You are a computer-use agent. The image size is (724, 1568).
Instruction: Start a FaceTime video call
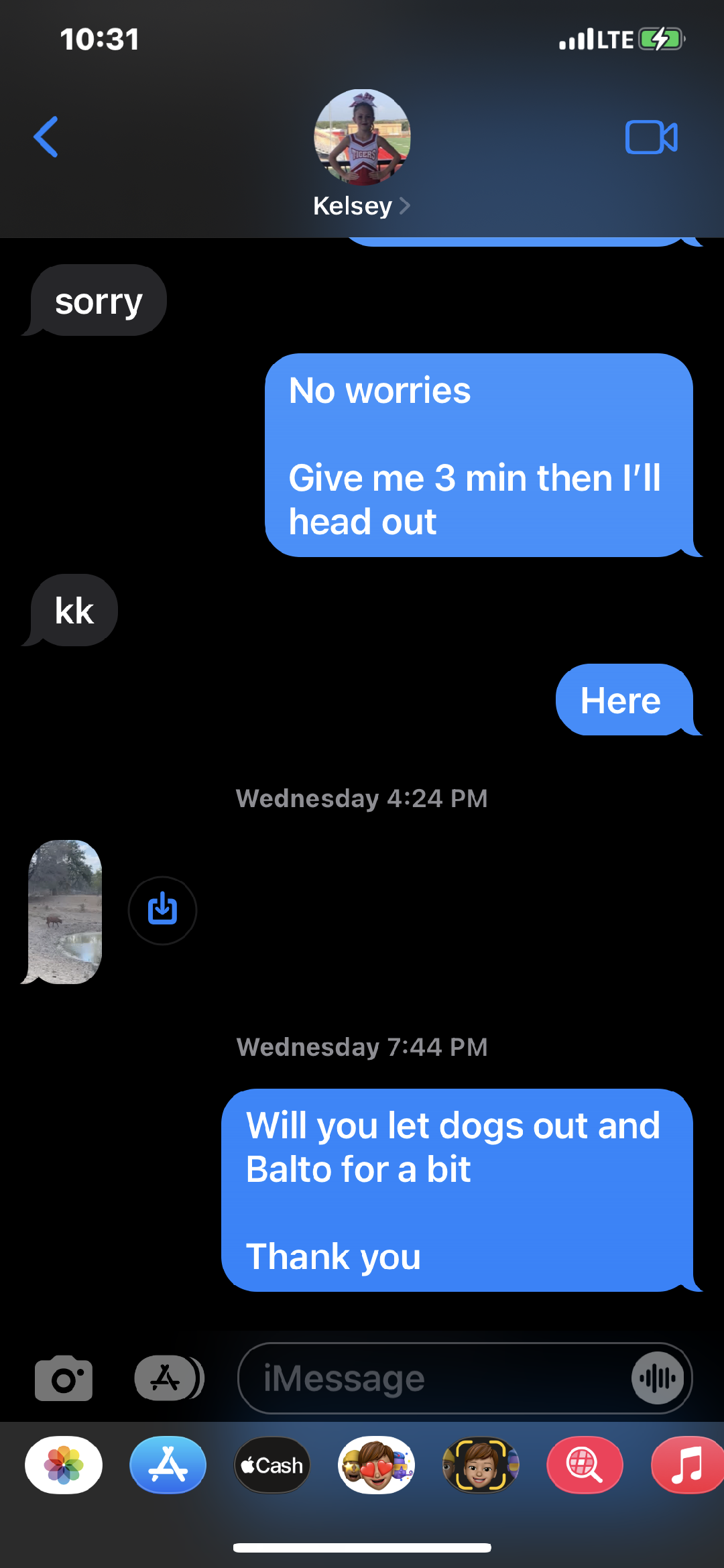(651, 137)
